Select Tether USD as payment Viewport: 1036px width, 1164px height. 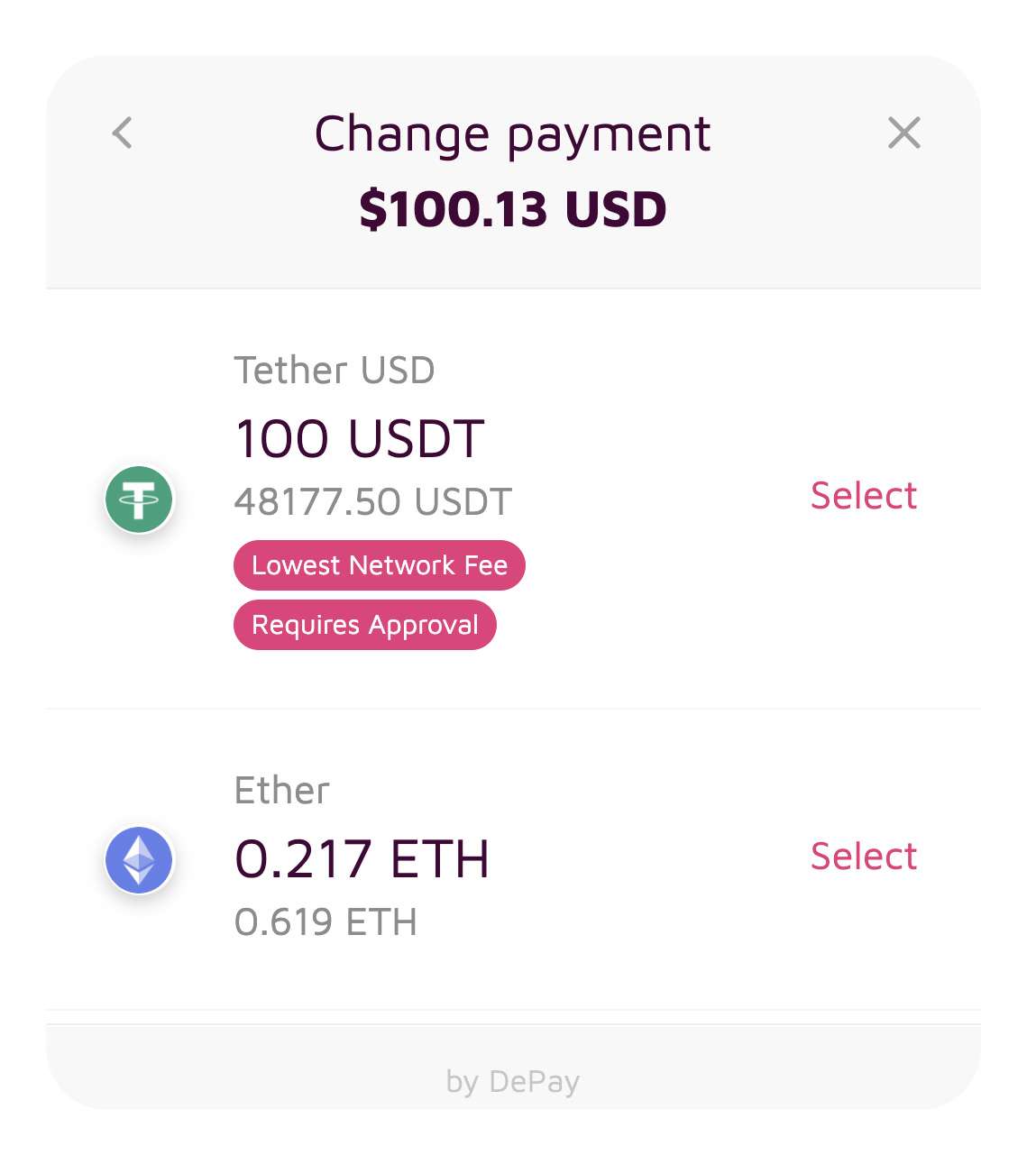pyautogui.click(x=863, y=496)
